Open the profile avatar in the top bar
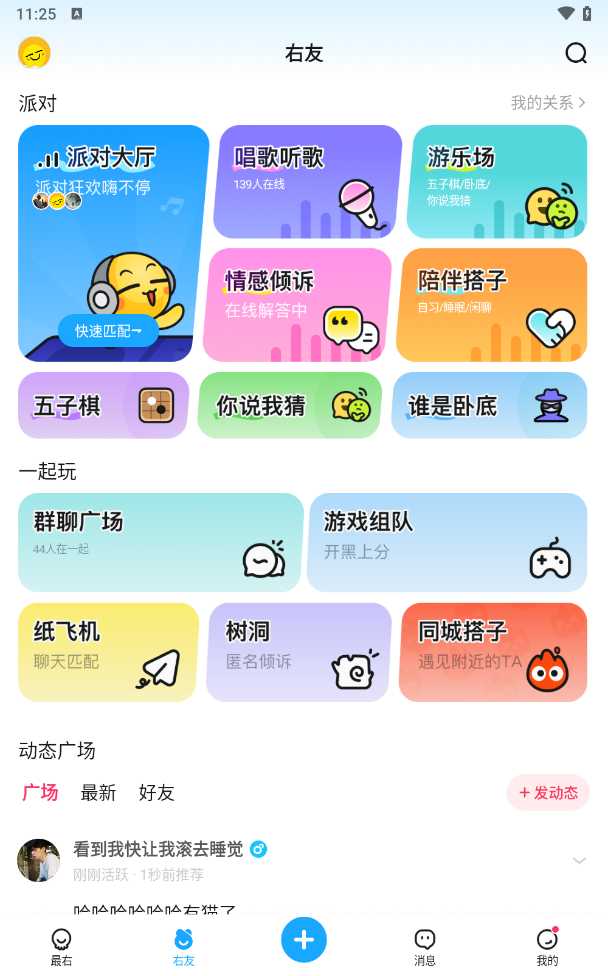The image size is (608, 976). (x=34, y=53)
